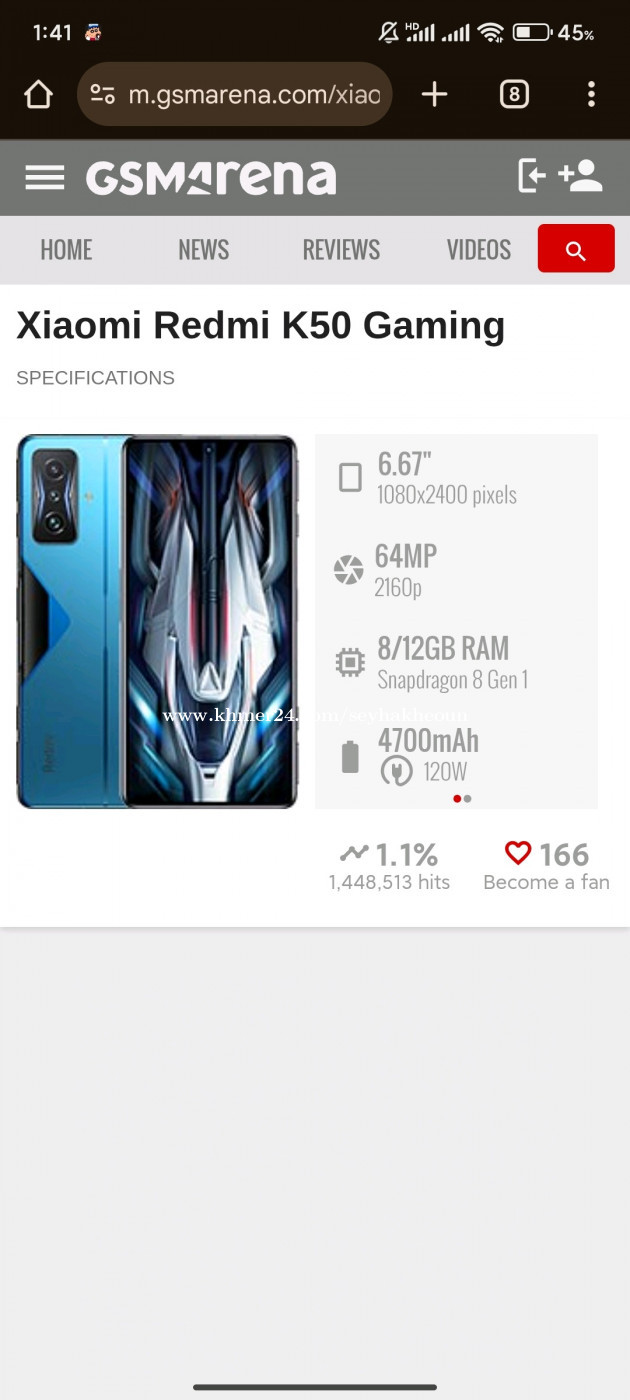Tap the GSMArena log in icon
Viewport: 630px width, 1400px height.
(531, 176)
